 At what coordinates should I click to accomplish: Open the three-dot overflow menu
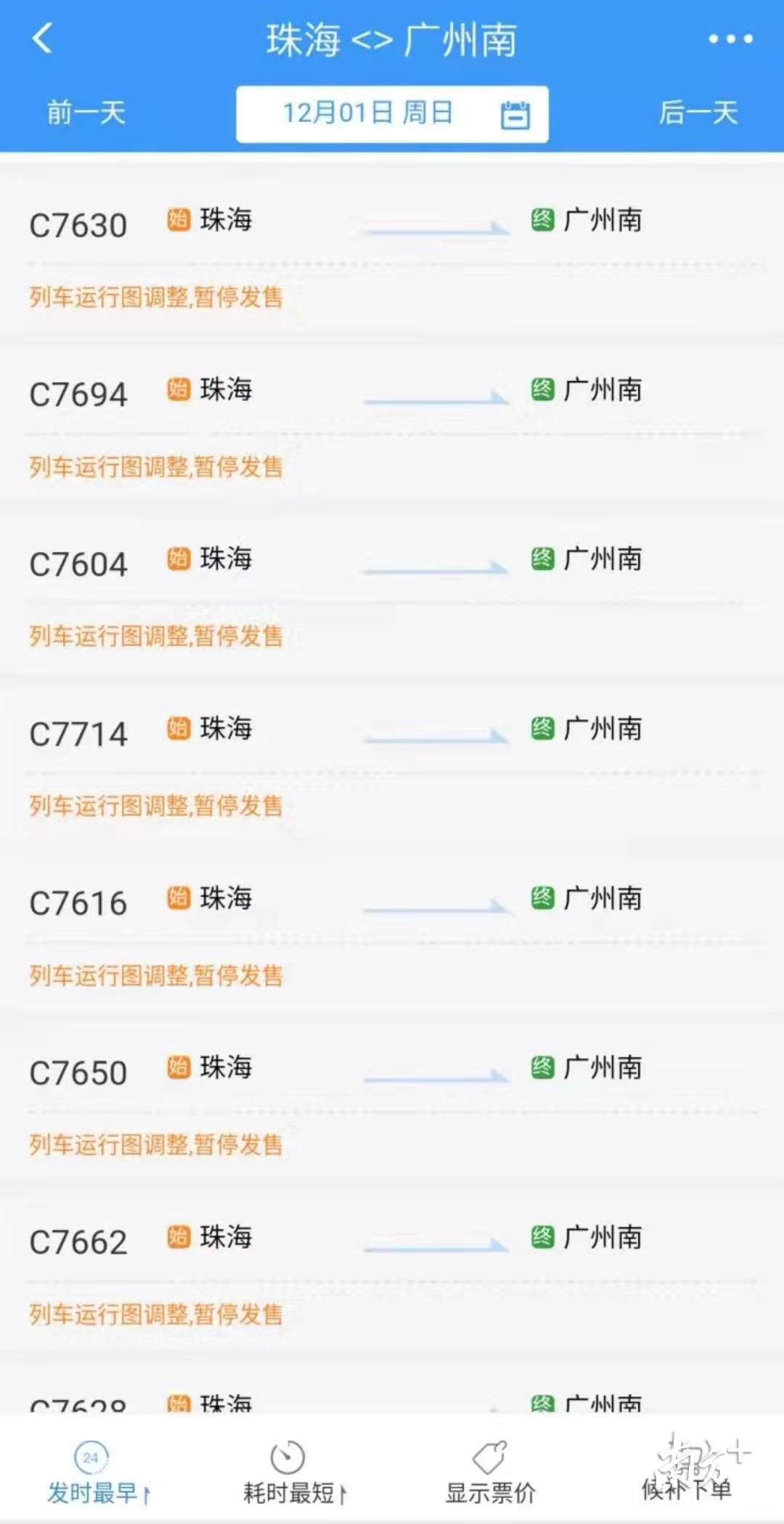730,39
